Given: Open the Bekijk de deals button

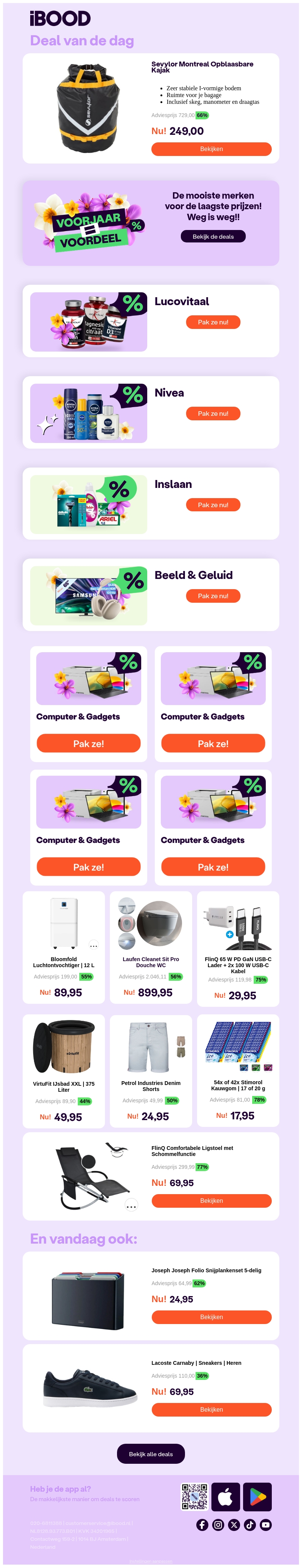Looking at the screenshot, I should click(213, 236).
